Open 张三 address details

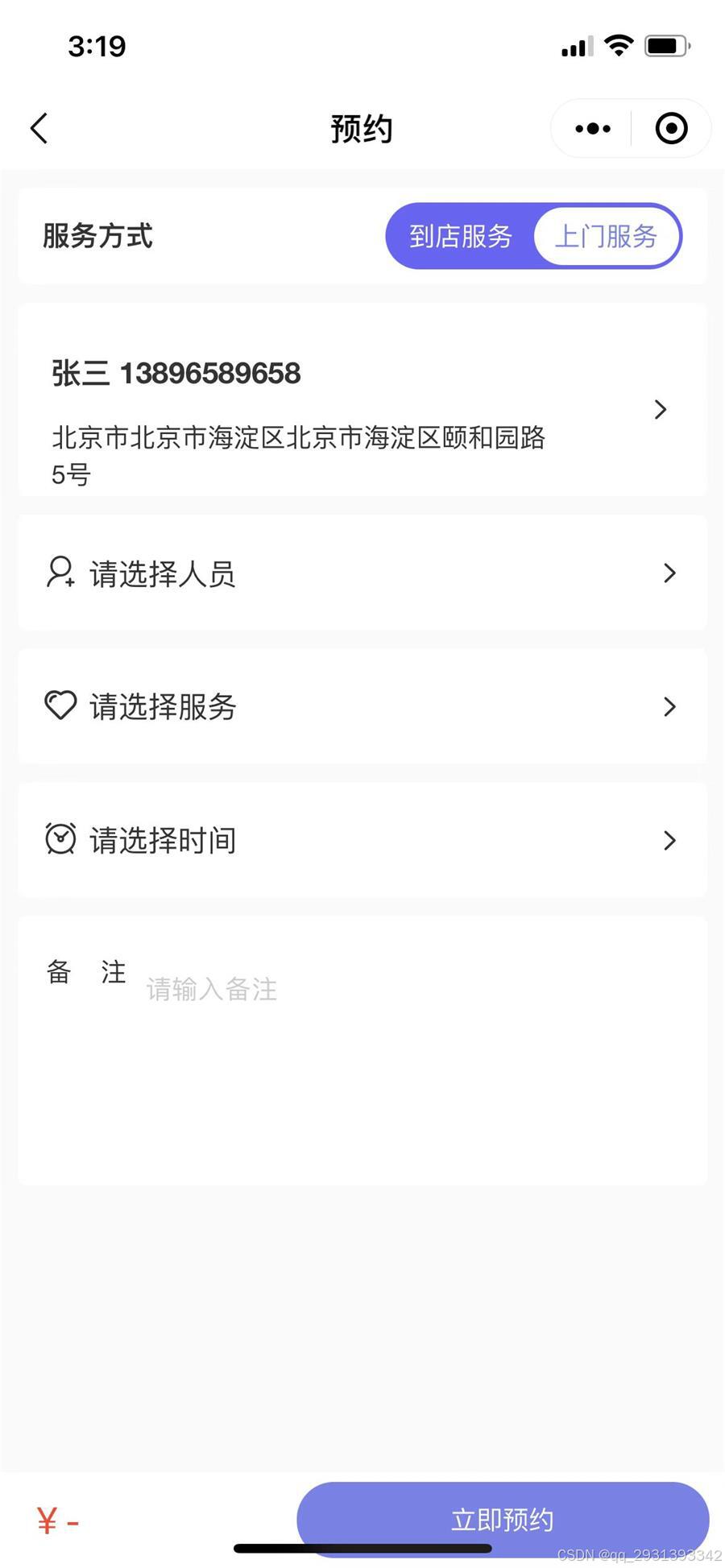coord(362,409)
